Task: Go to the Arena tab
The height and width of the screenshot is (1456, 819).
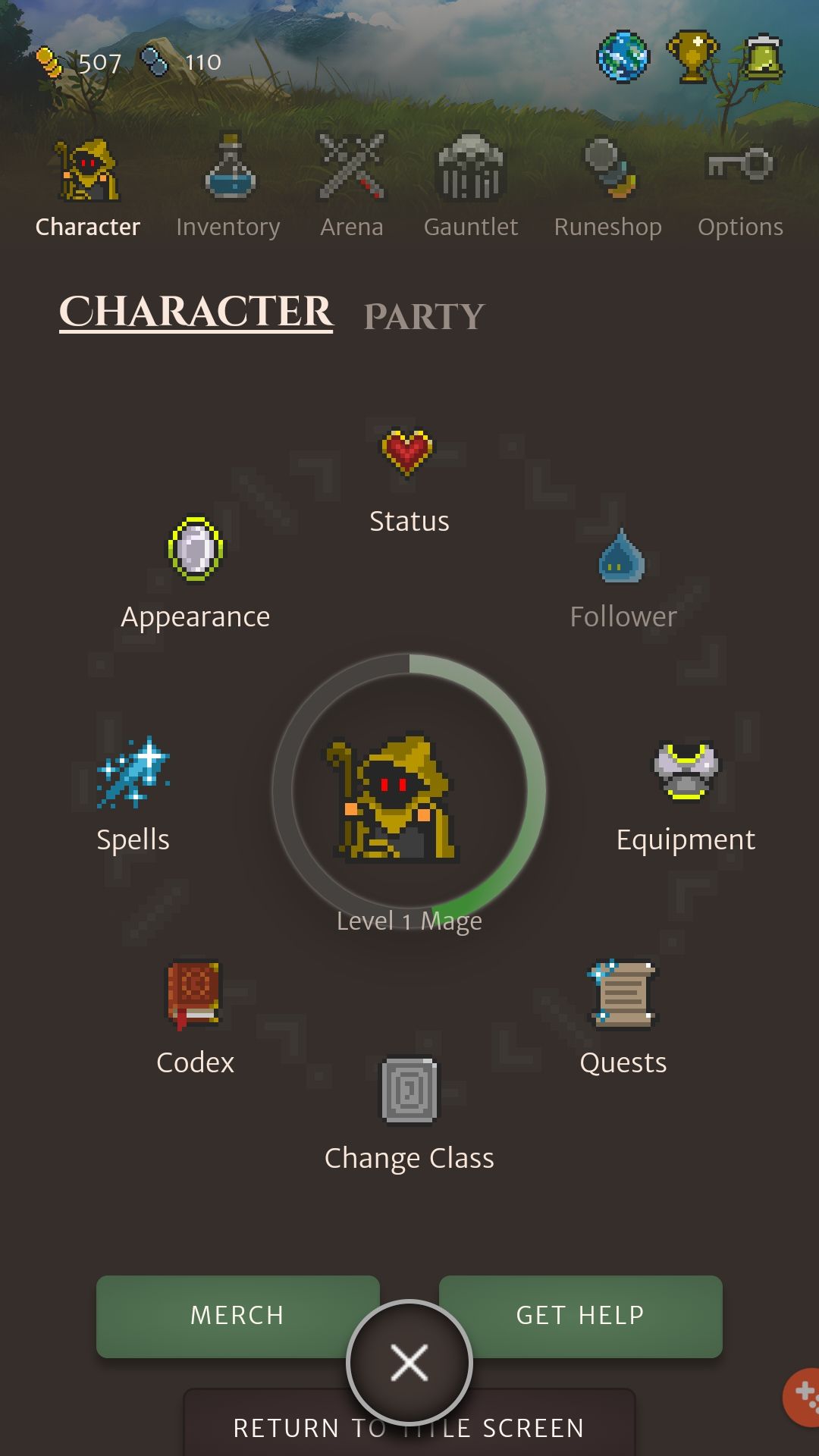Action: click(x=352, y=186)
